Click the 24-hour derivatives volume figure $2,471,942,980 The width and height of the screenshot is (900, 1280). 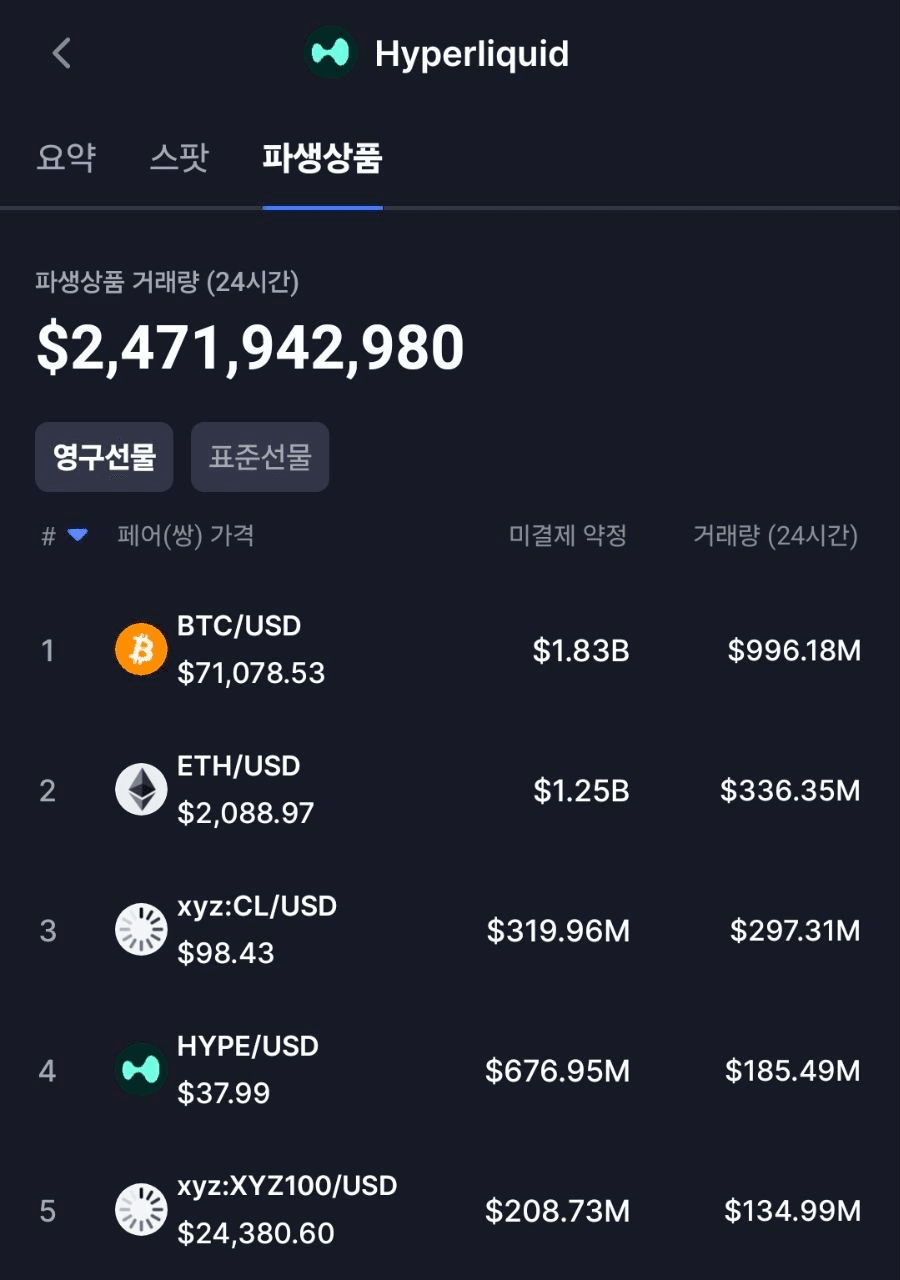click(x=249, y=347)
